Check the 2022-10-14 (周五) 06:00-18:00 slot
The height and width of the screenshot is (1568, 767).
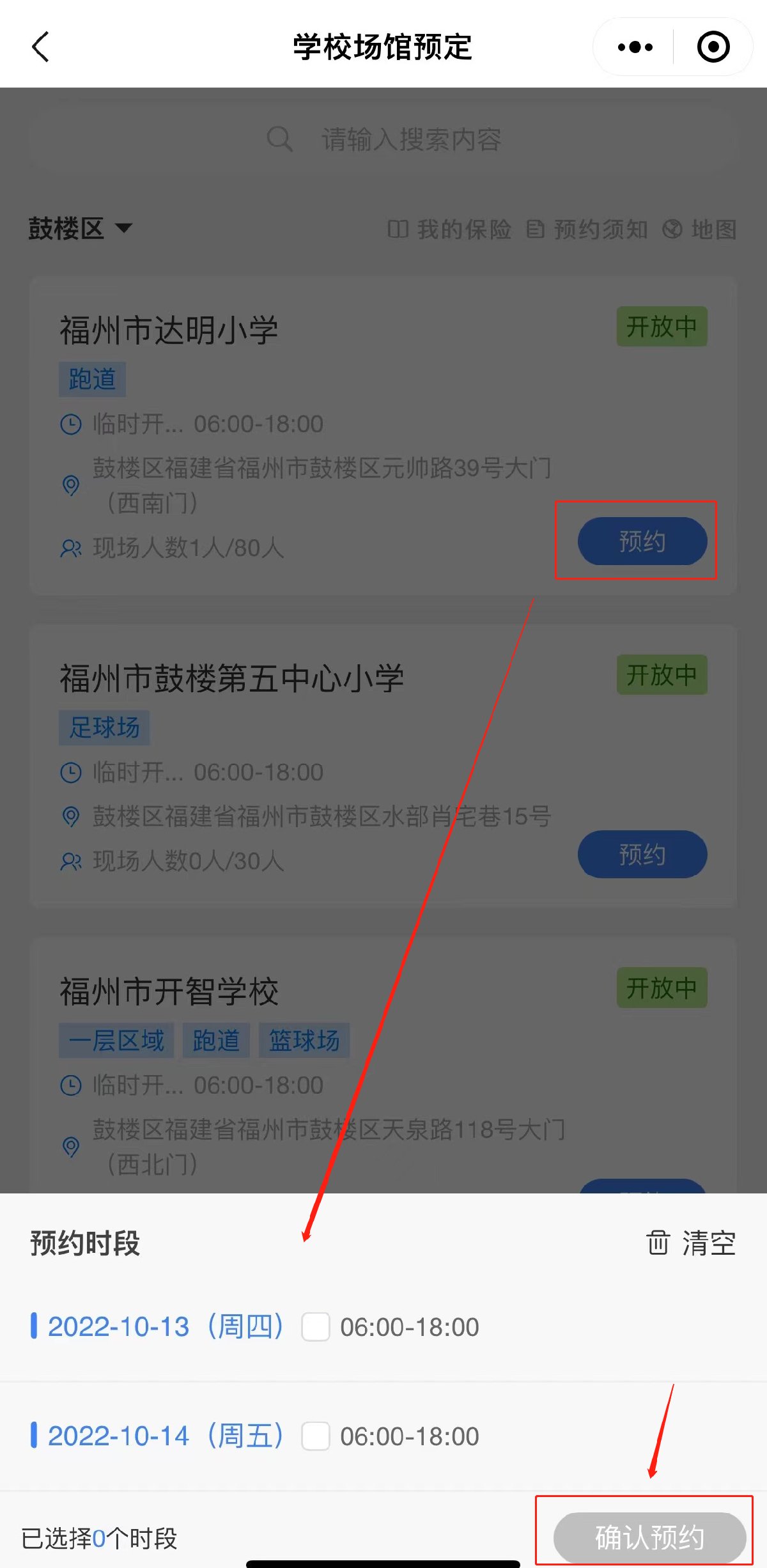(x=316, y=1436)
